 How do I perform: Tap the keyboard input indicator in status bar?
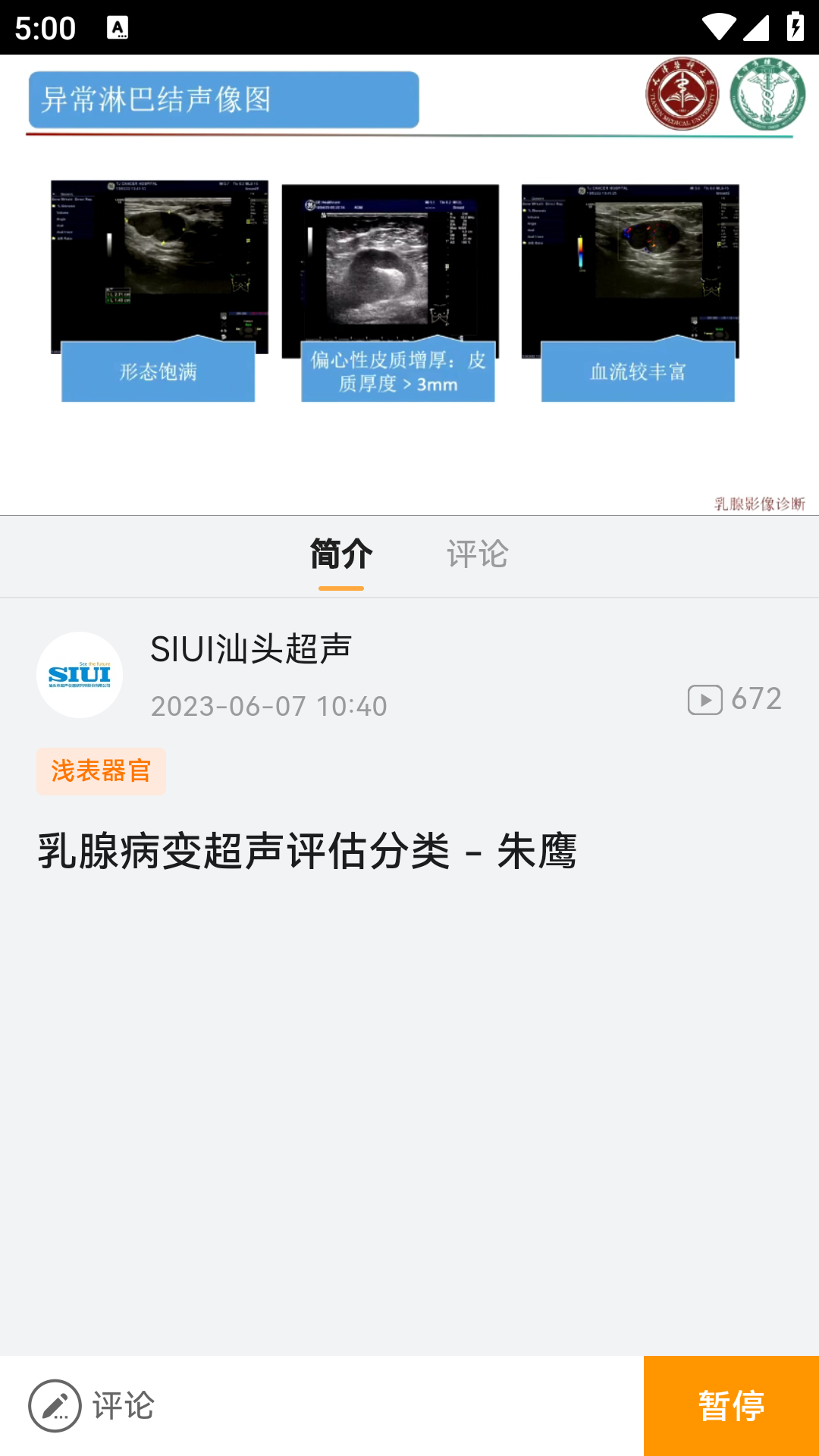pos(118,27)
